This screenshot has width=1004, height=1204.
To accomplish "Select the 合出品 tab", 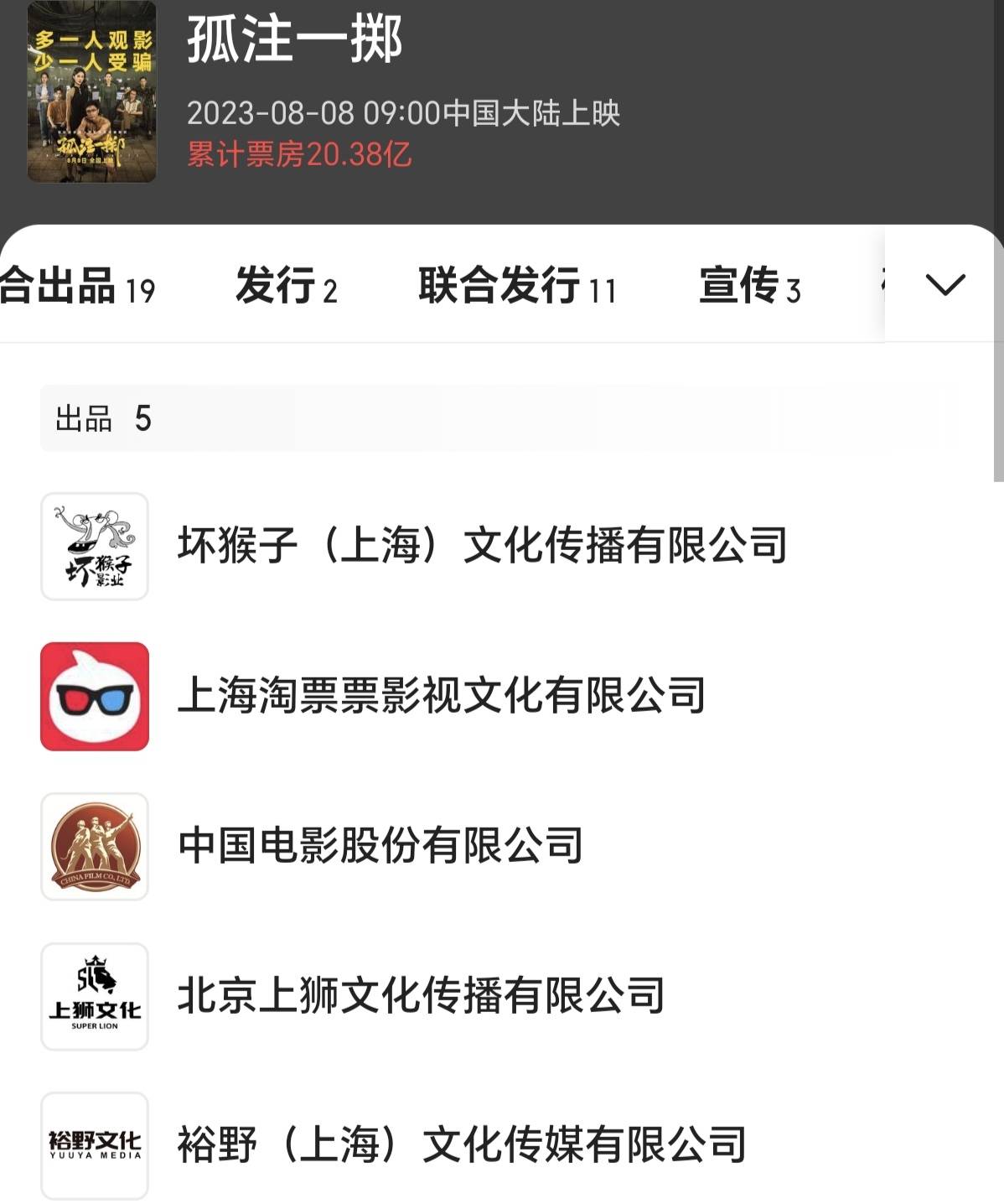I will (75, 287).
